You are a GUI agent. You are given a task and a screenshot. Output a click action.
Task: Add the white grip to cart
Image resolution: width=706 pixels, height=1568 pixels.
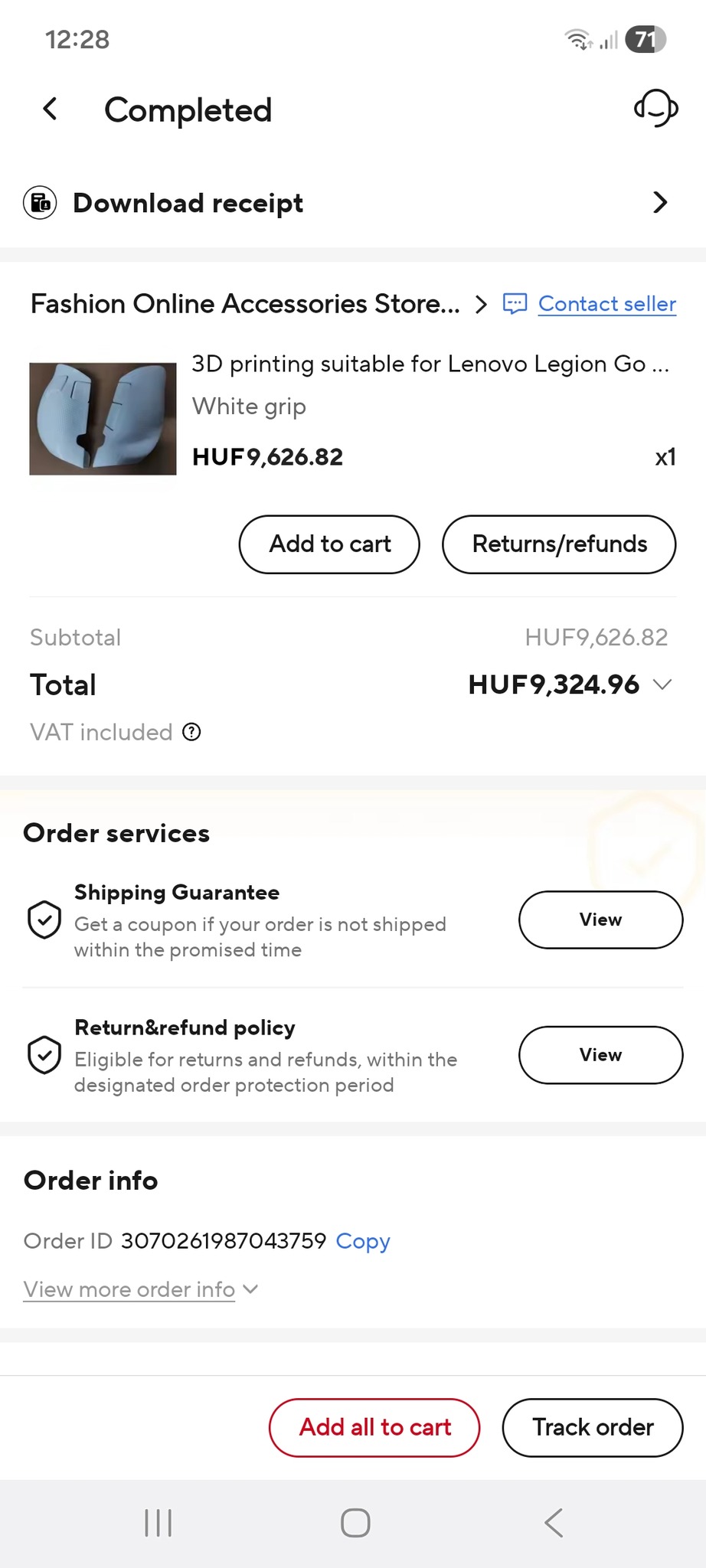tap(329, 544)
